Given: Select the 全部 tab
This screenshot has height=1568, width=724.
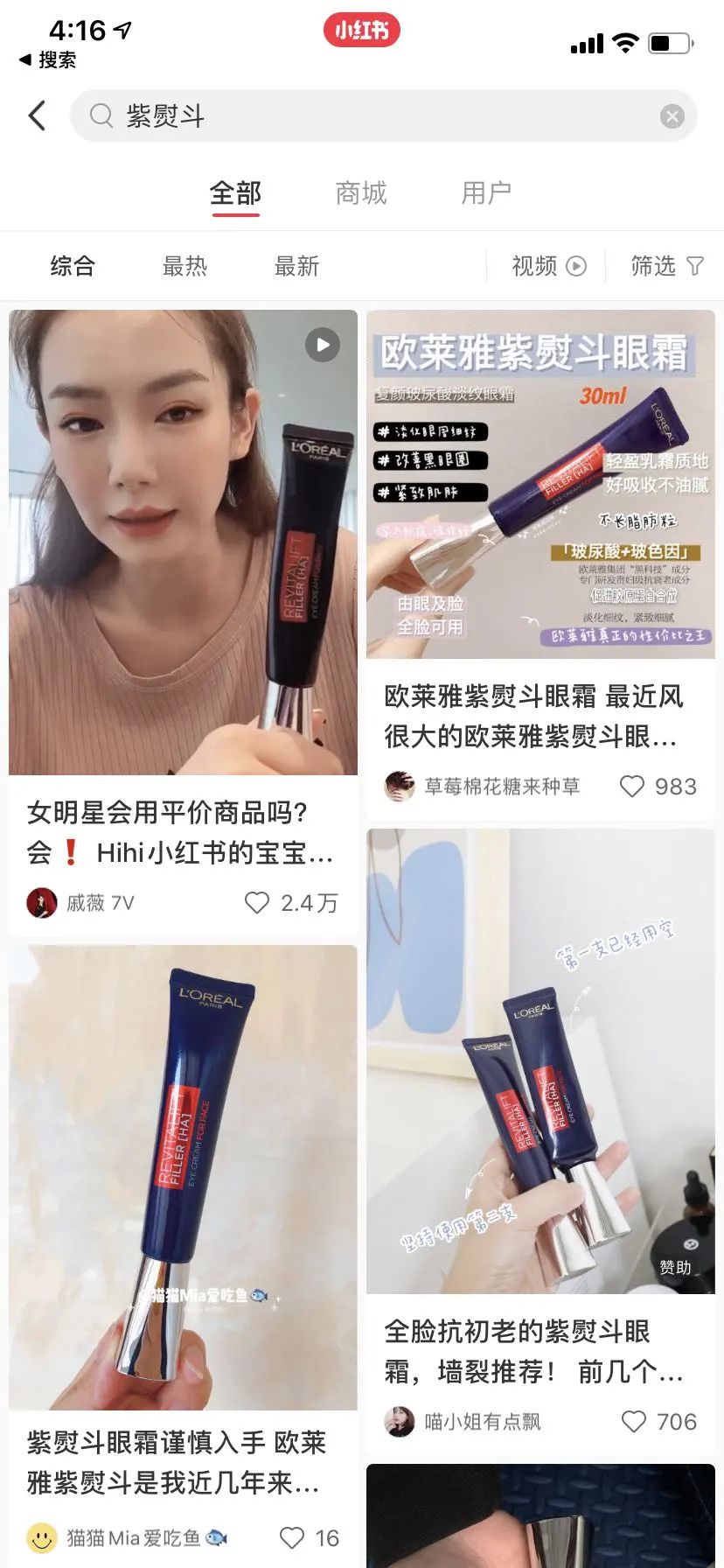Looking at the screenshot, I should (x=235, y=193).
